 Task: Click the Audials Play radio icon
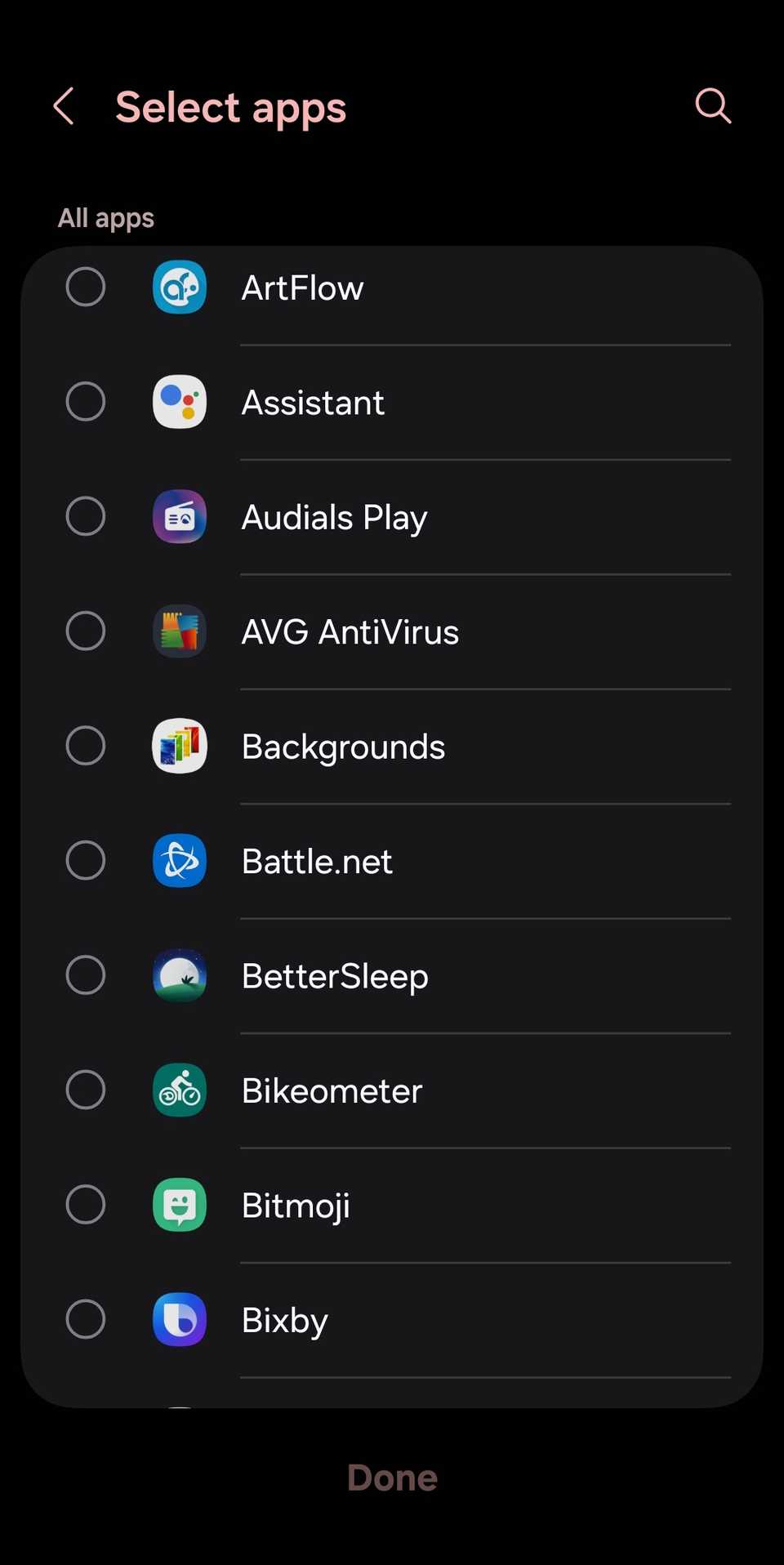(x=179, y=516)
